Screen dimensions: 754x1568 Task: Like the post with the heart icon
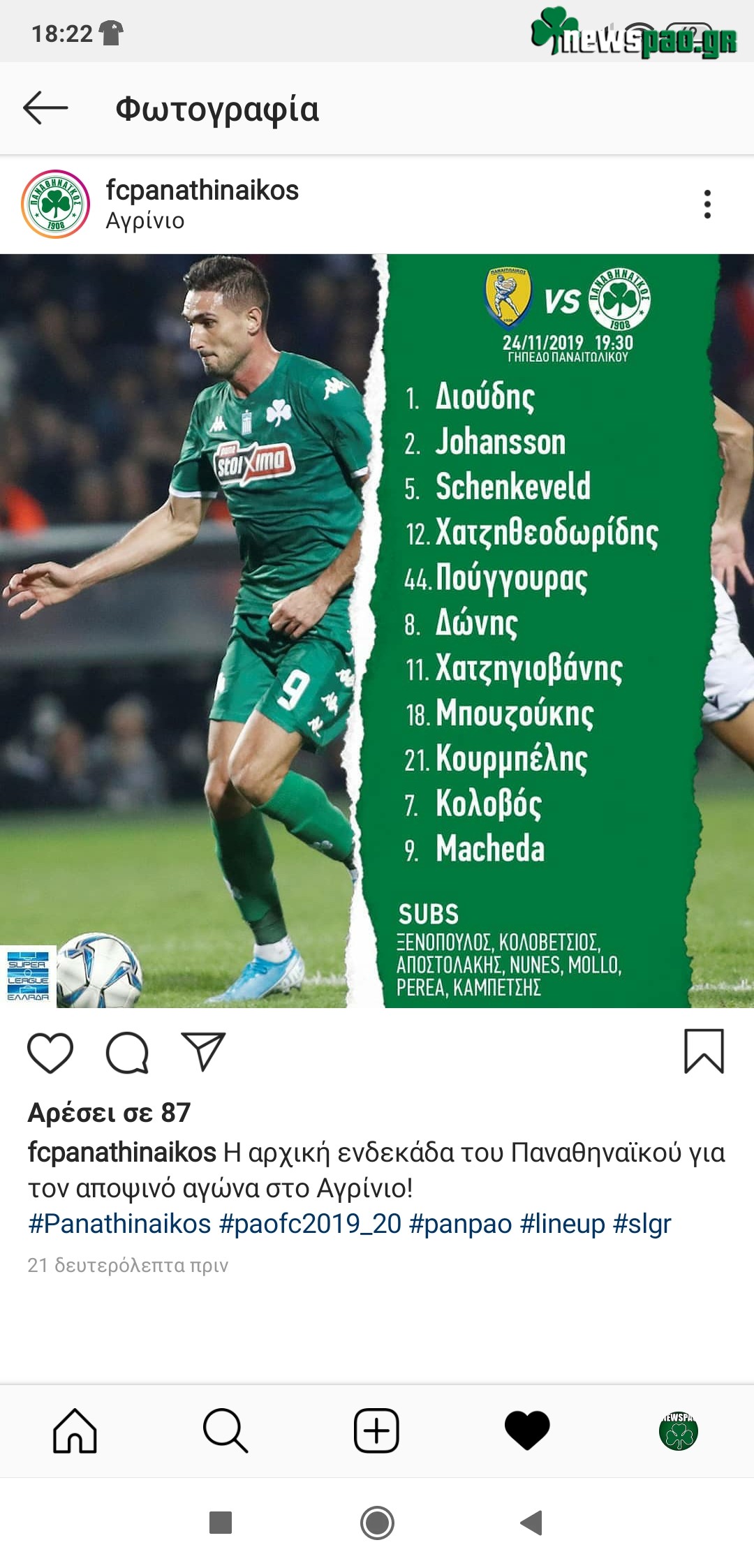50,1052
